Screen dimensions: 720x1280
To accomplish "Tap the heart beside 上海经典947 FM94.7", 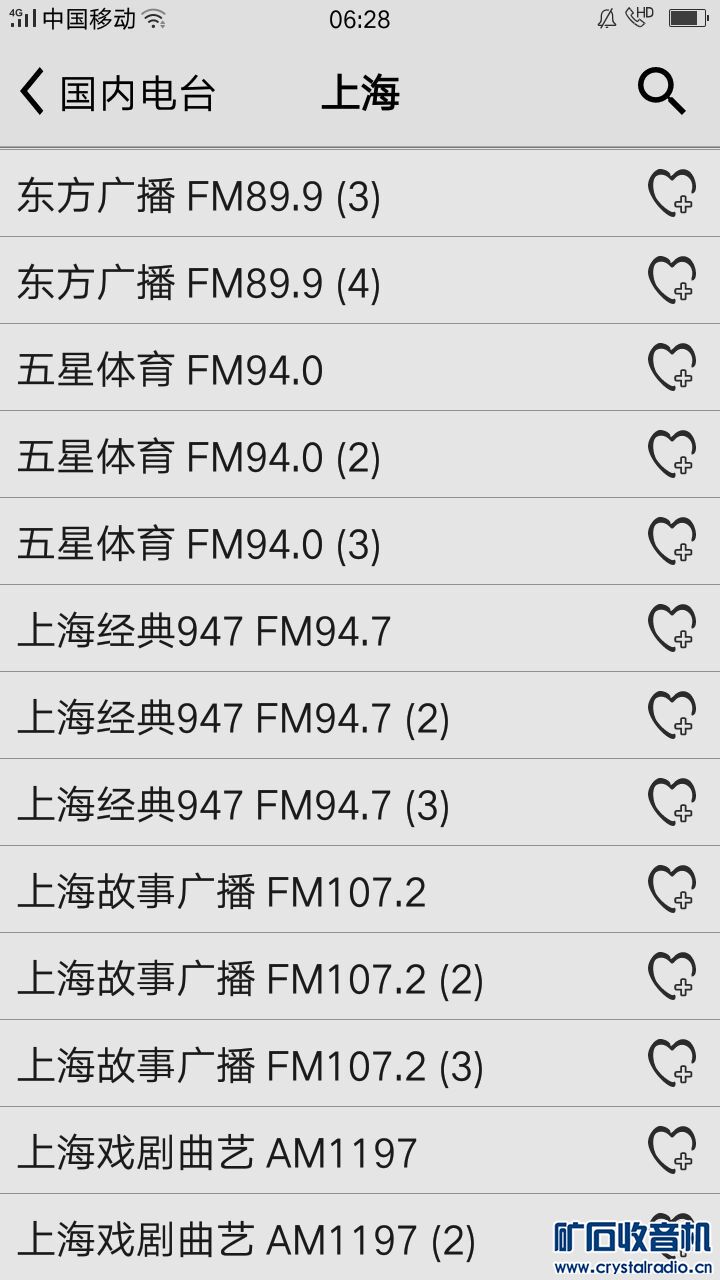I will click(x=672, y=628).
